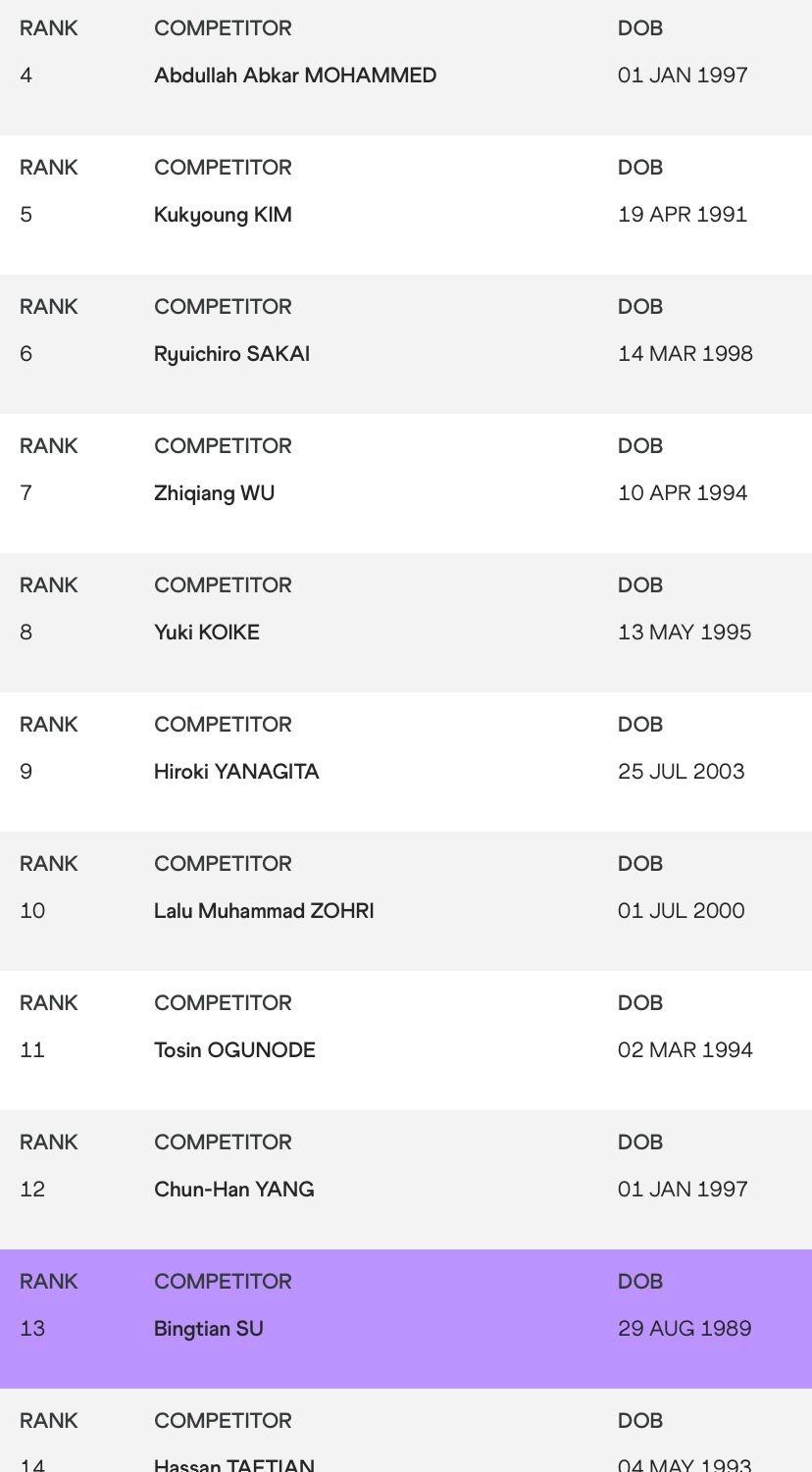
Task: View Yuki KOIKE's competitor entry
Action: pyautogui.click(x=207, y=633)
